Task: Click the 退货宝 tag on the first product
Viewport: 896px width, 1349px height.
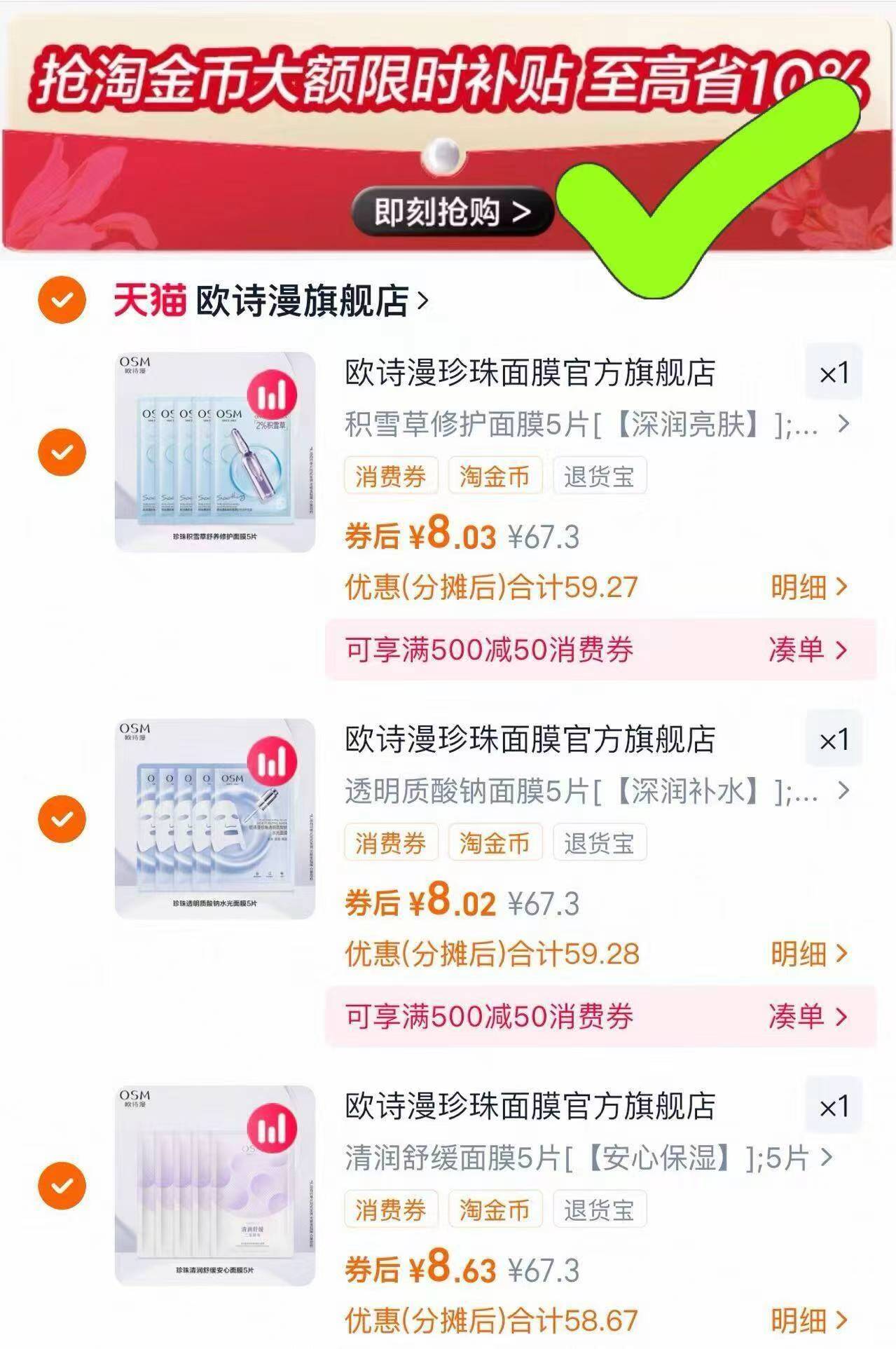Action: pyautogui.click(x=601, y=476)
